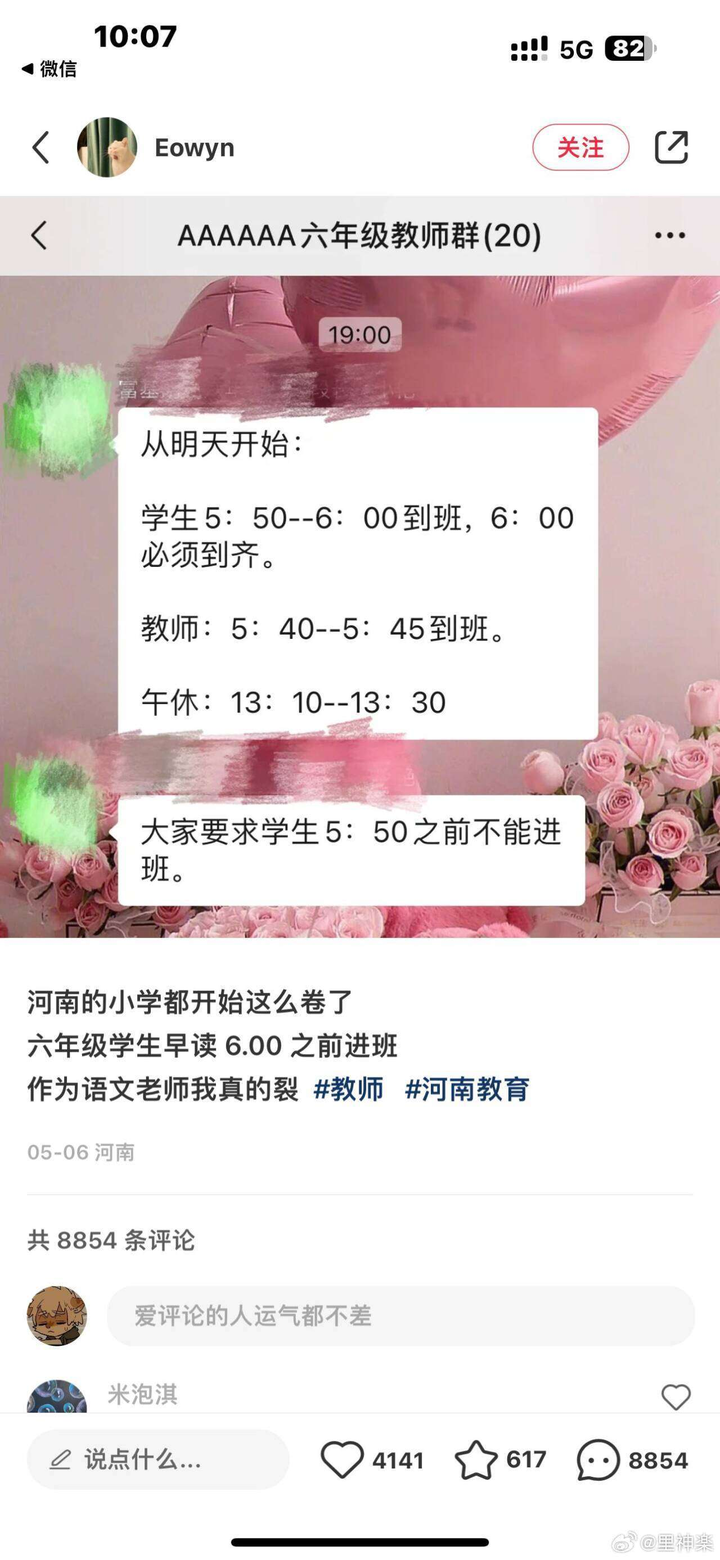Screen dimensions: 720x1560
Task: Like the post with 4141 likes
Action: 343,1460
